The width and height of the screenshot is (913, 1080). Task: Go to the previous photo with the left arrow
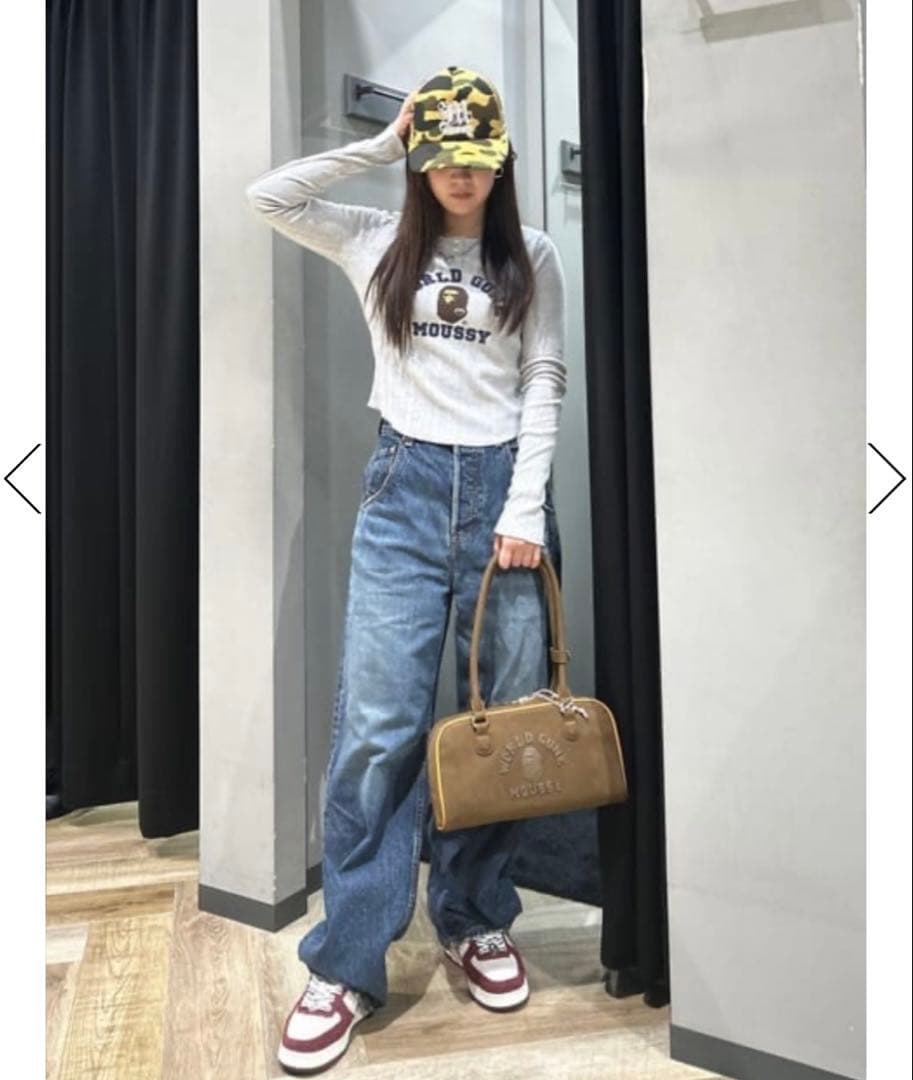[x=23, y=479]
